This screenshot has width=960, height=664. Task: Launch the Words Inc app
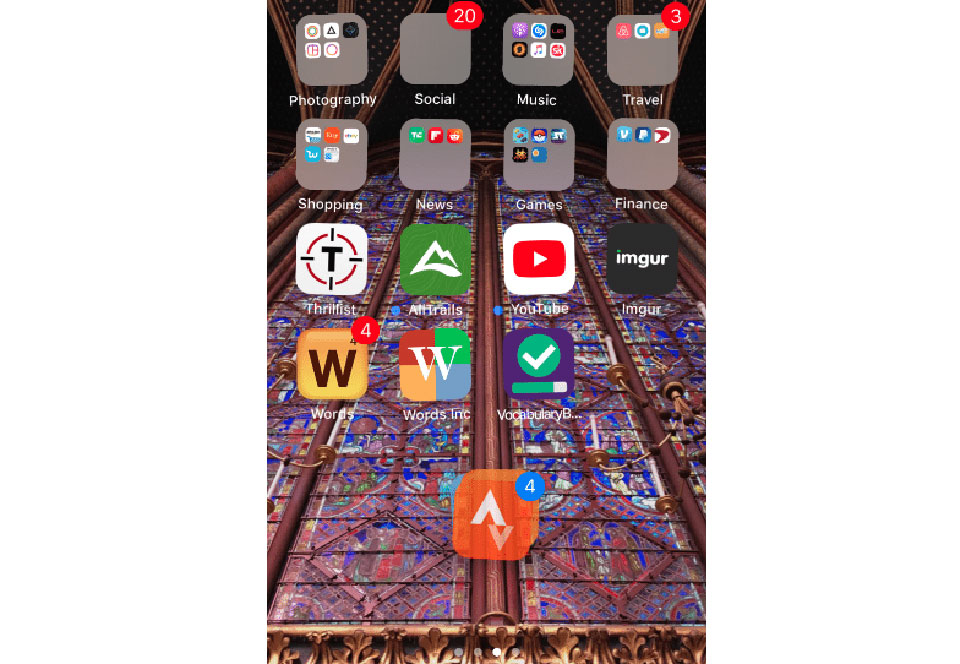(435, 364)
